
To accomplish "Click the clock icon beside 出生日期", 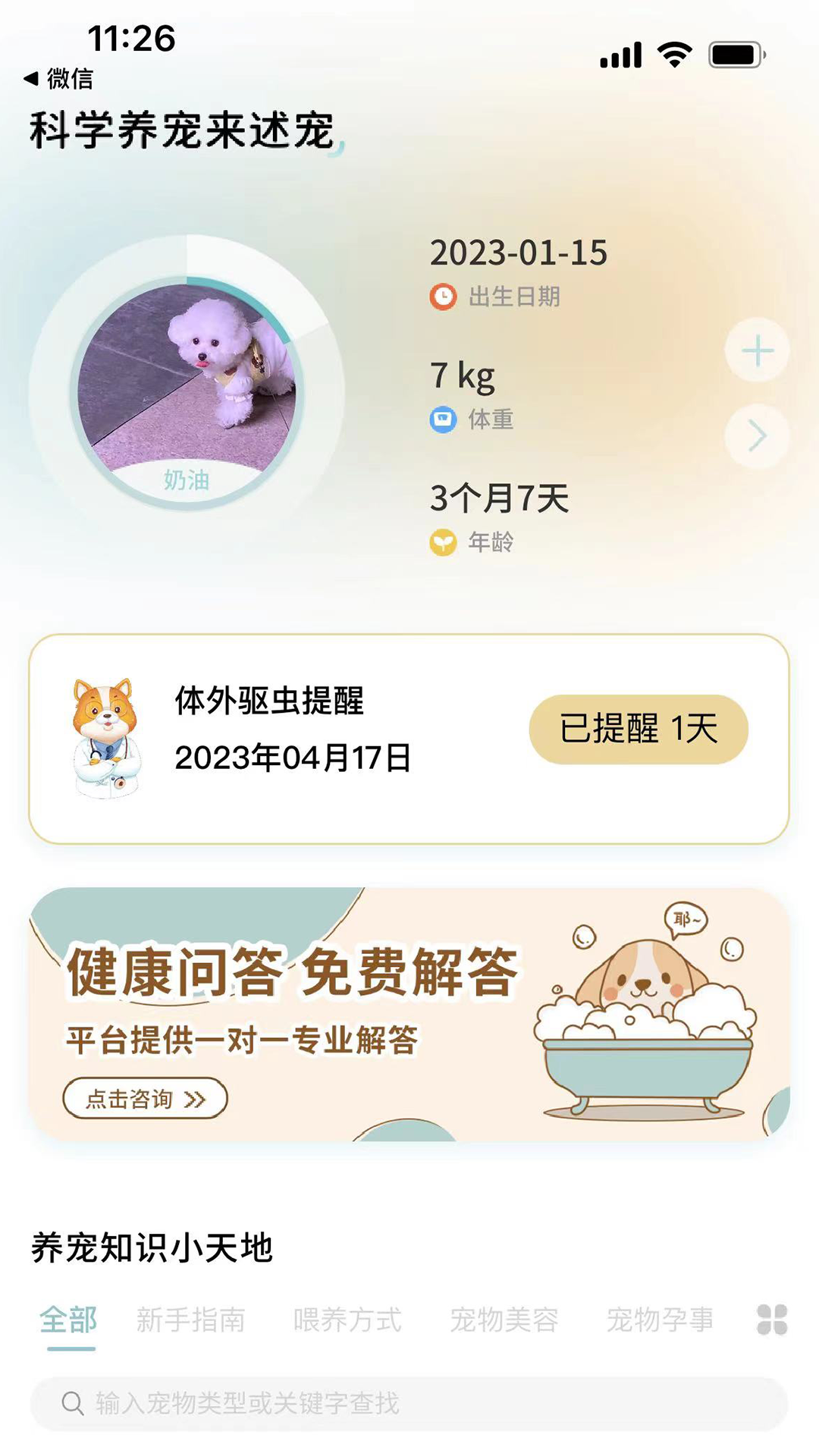I will coord(444,297).
